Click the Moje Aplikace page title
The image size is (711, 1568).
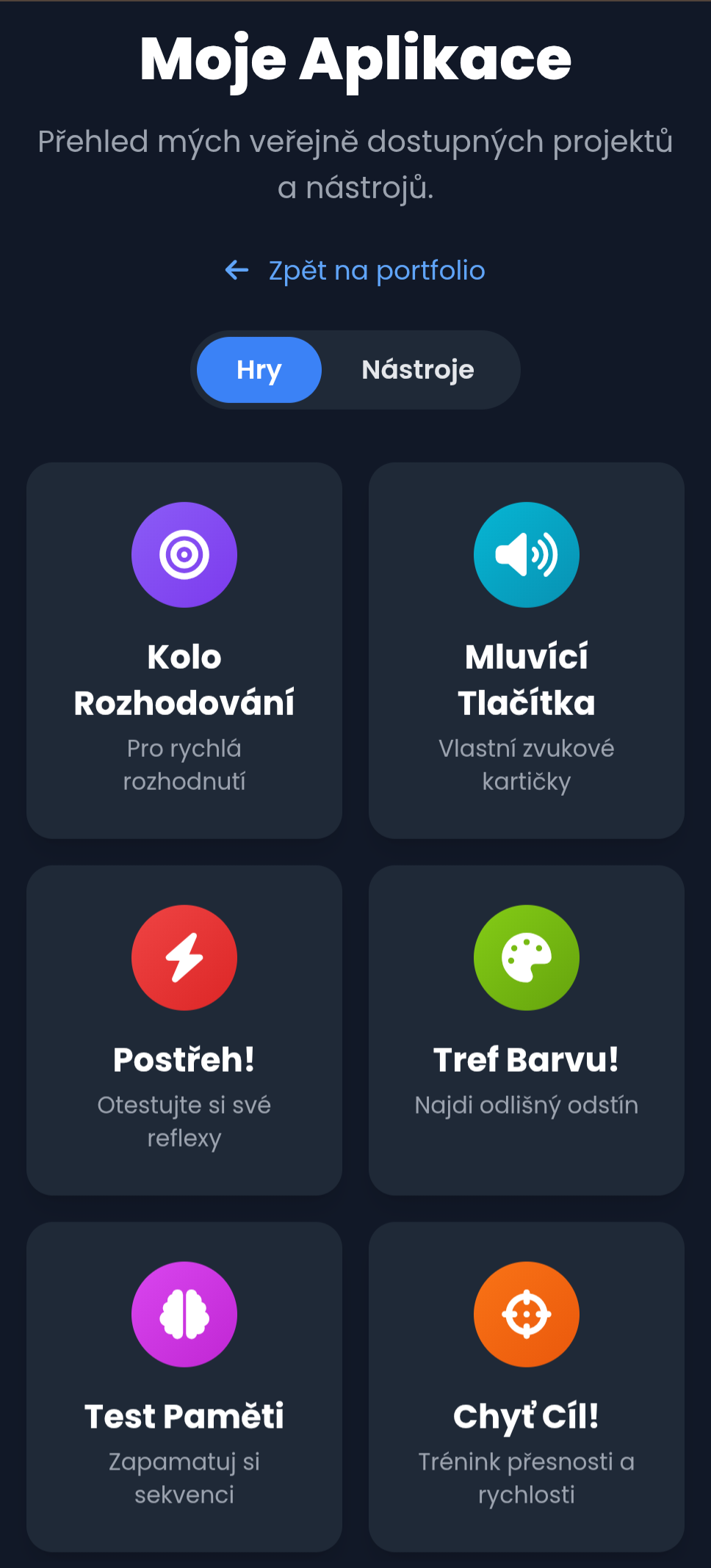pos(355,59)
